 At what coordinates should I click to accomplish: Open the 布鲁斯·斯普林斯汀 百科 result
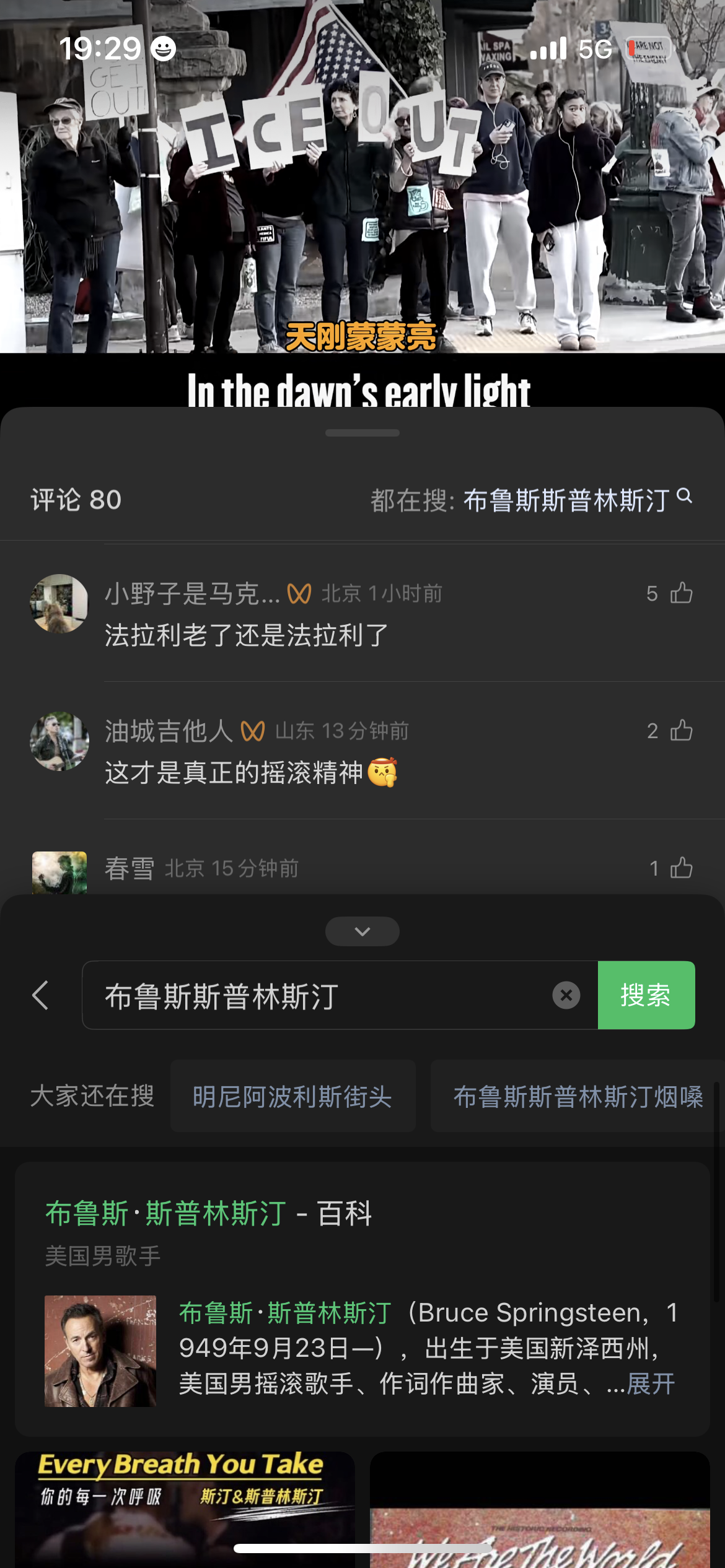pyautogui.click(x=209, y=1213)
